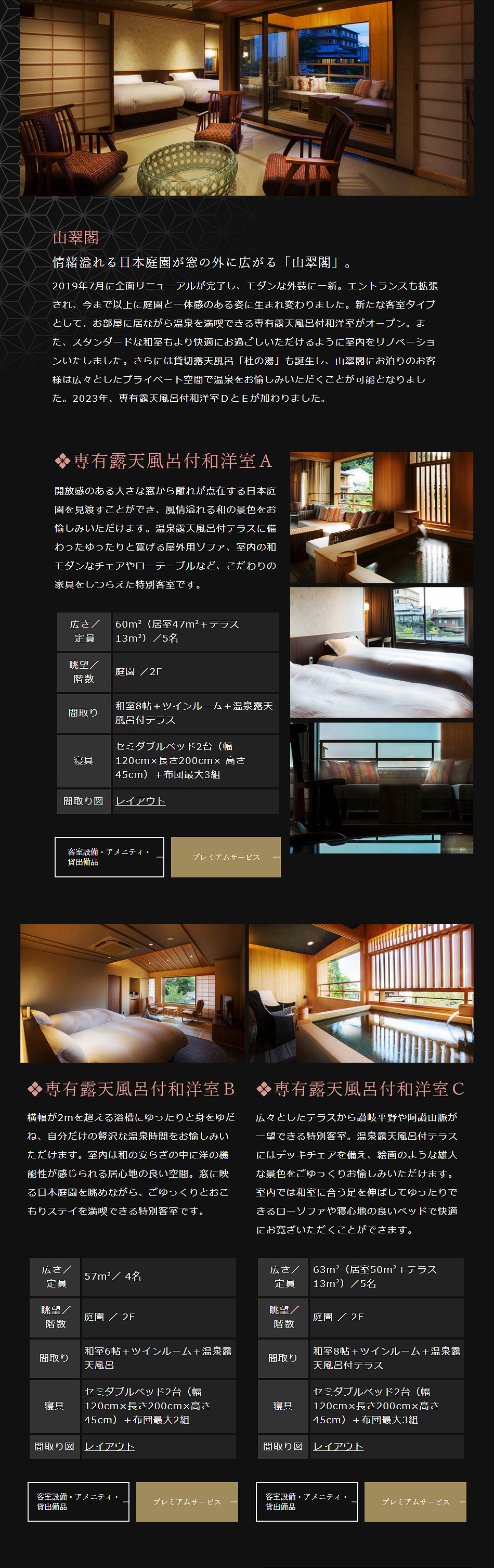
Task: Show 客室設備・アメニティ for room C
Action: coord(307,1502)
